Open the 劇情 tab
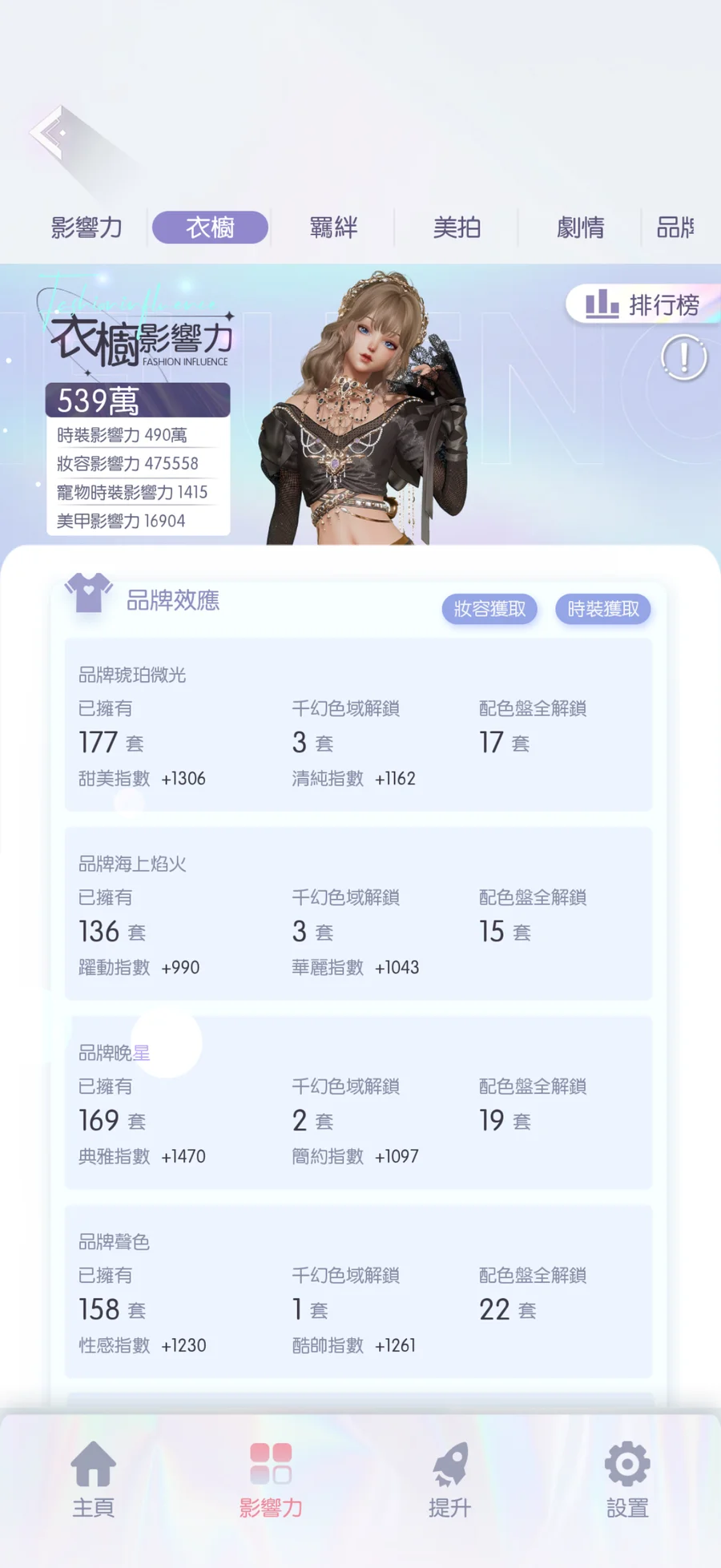The height and width of the screenshot is (1568, 721). coord(580,228)
